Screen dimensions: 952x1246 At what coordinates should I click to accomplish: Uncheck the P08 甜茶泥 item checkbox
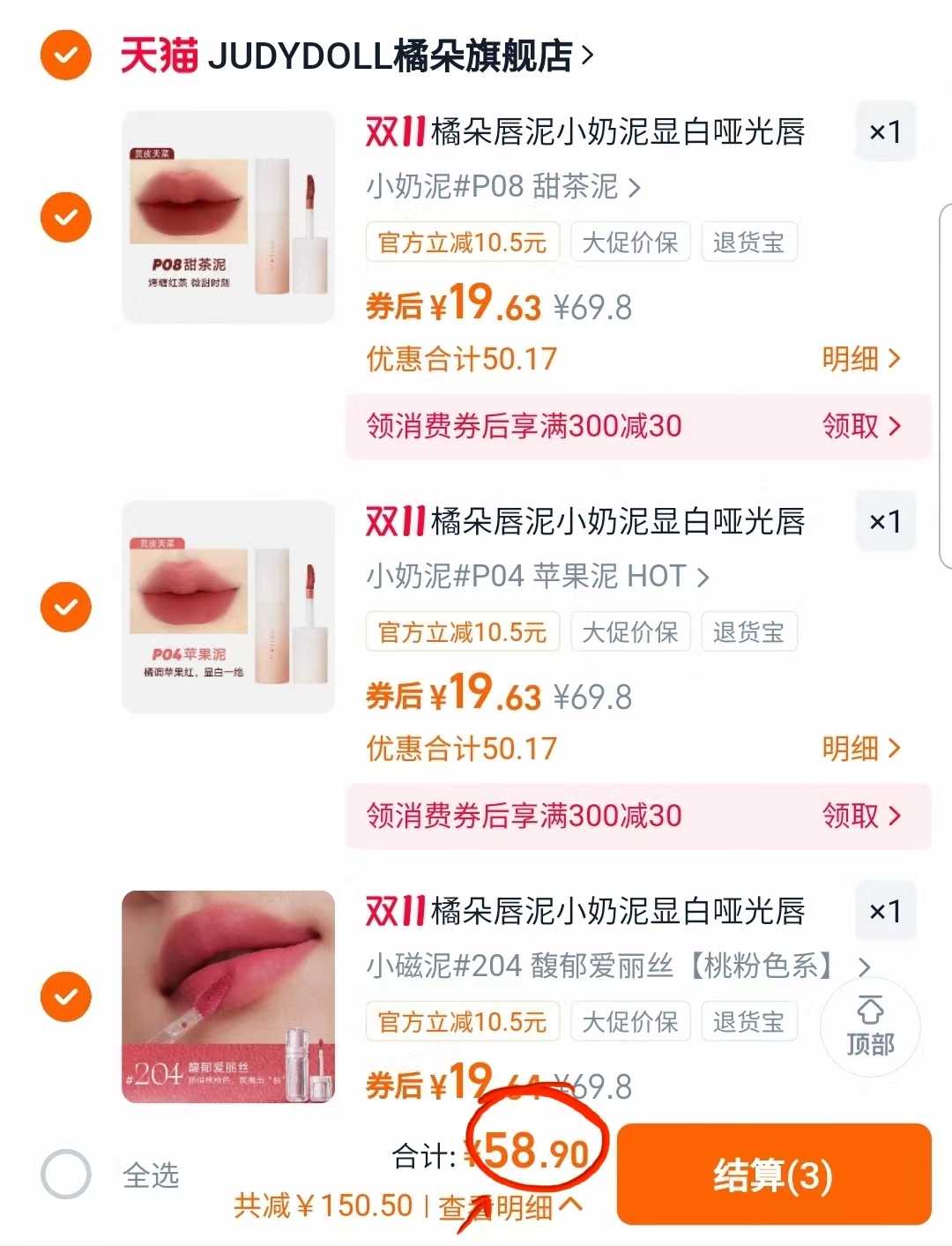64,217
